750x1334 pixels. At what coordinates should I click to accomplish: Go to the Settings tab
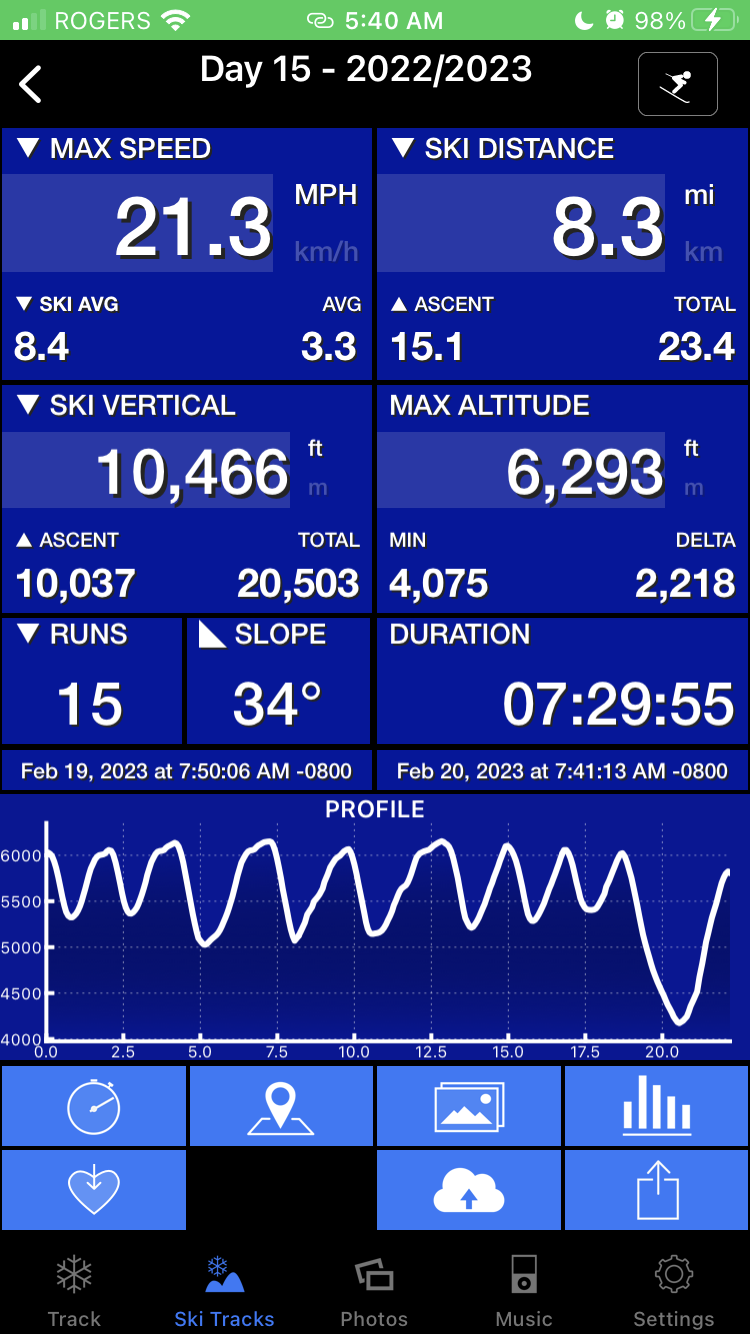(x=674, y=1291)
